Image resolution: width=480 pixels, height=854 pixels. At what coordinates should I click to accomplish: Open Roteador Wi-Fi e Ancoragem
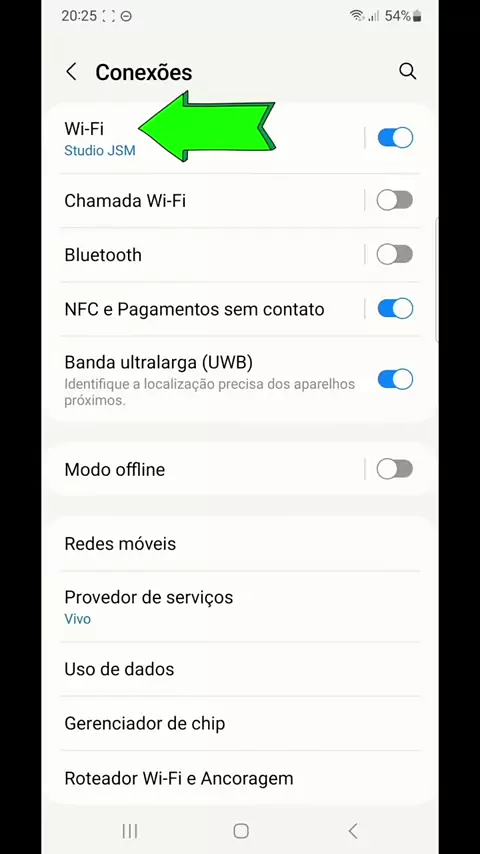tap(240, 778)
